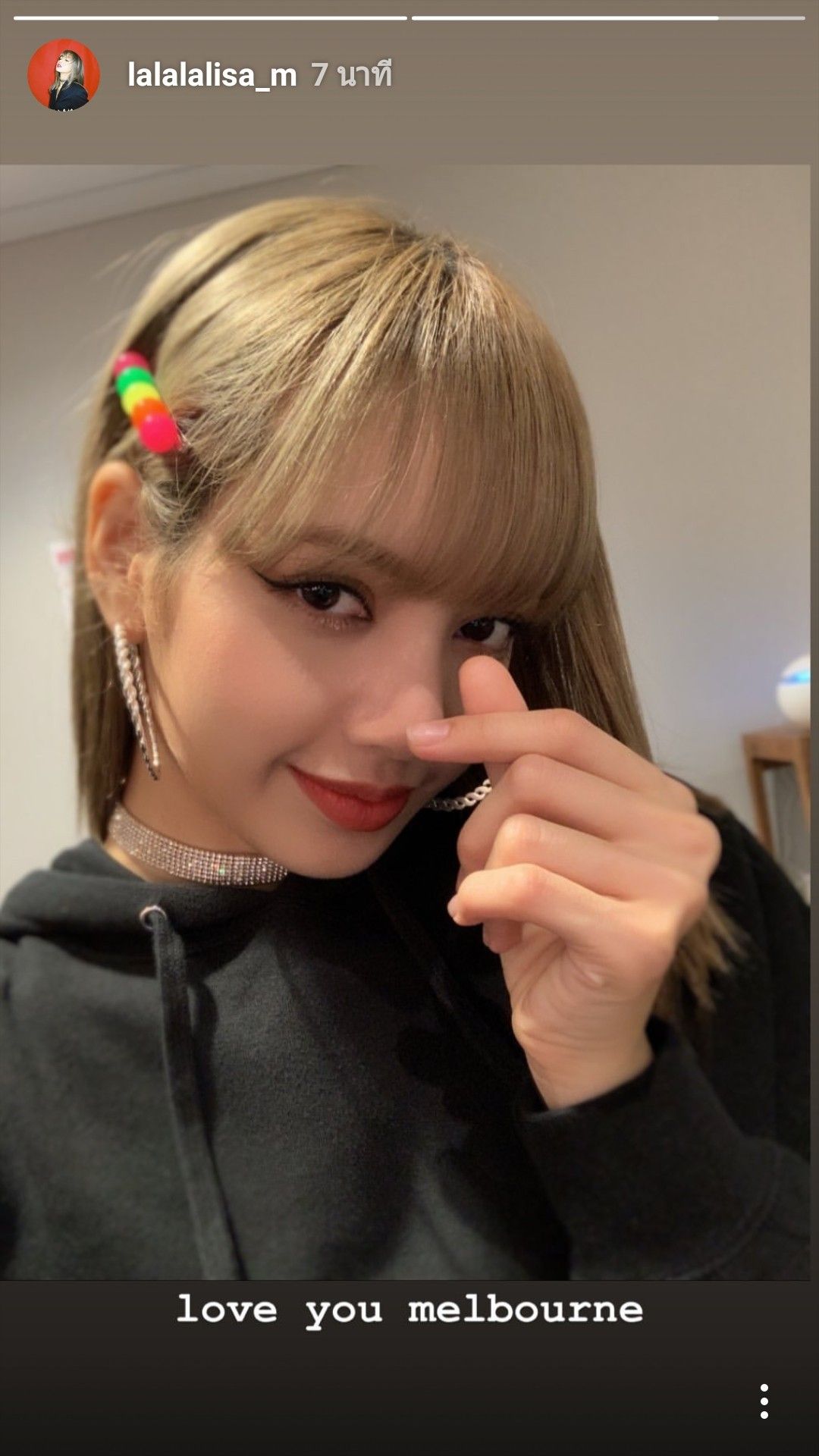Viewport: 819px width, 1456px height.
Task: Open the three-dot overflow menu
Action: pyautogui.click(x=764, y=1401)
